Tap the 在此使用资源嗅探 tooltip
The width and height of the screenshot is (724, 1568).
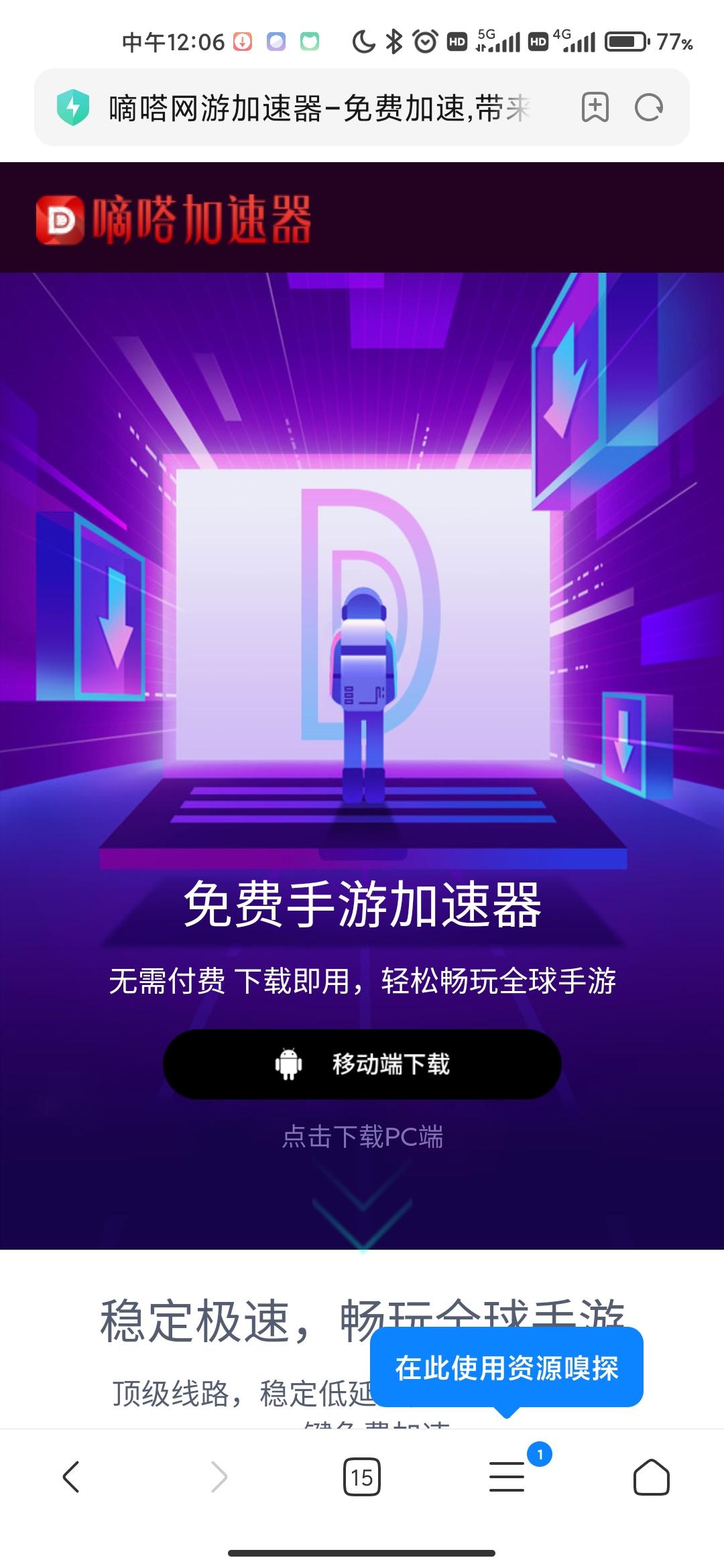pyautogui.click(x=507, y=1368)
